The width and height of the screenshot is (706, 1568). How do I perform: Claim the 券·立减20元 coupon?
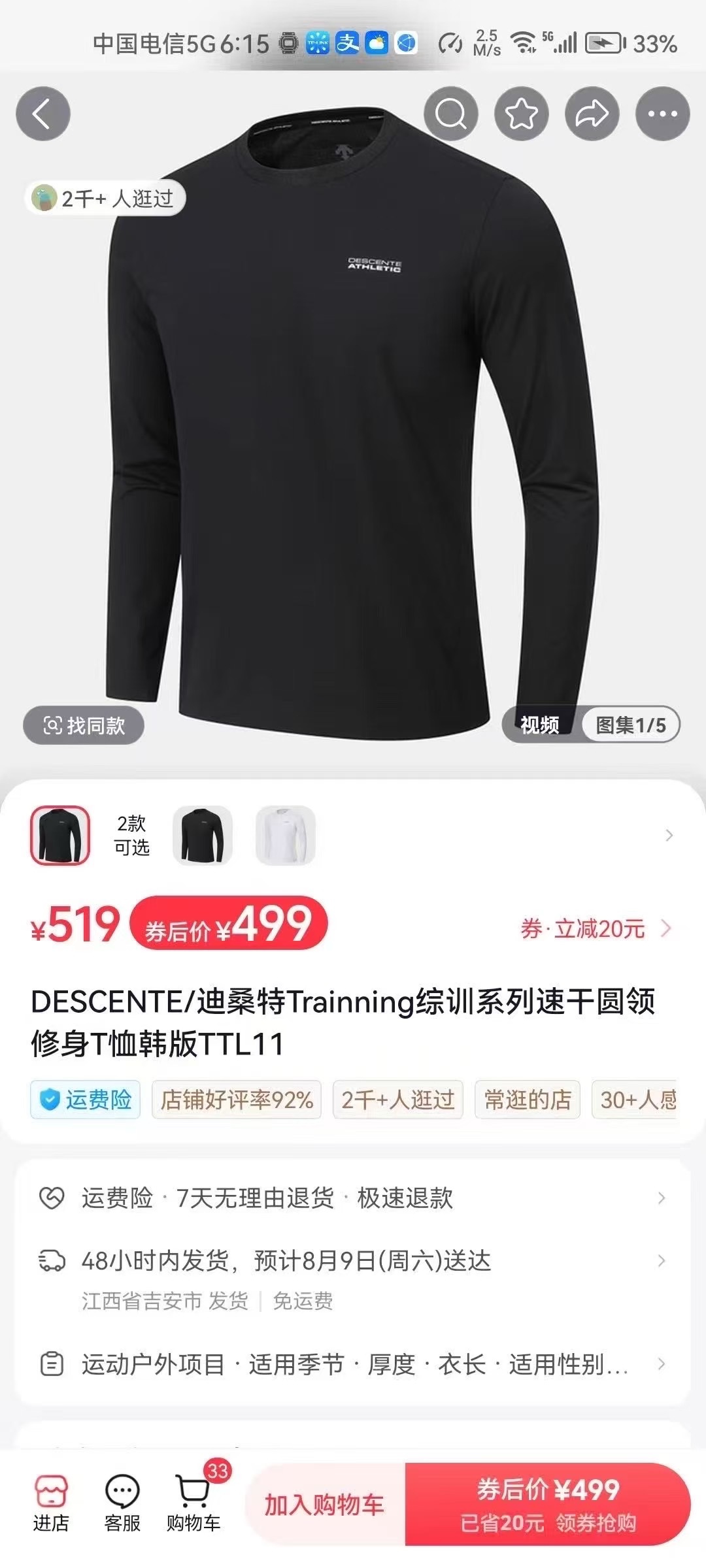(x=595, y=928)
